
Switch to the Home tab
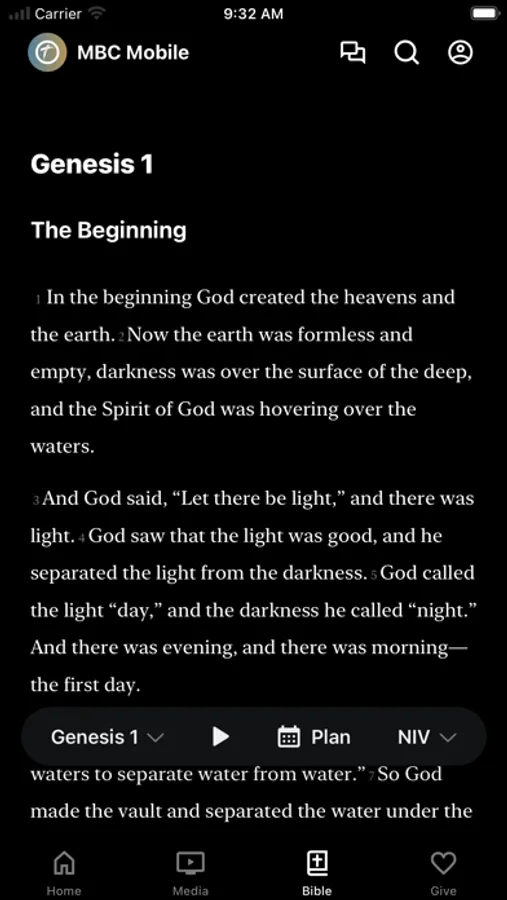(x=64, y=873)
